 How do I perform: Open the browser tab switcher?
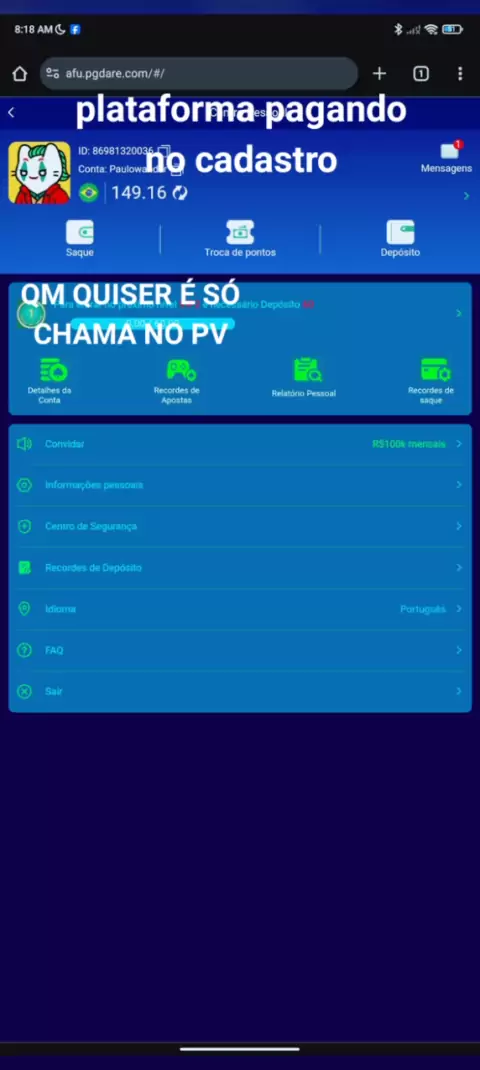(x=421, y=74)
